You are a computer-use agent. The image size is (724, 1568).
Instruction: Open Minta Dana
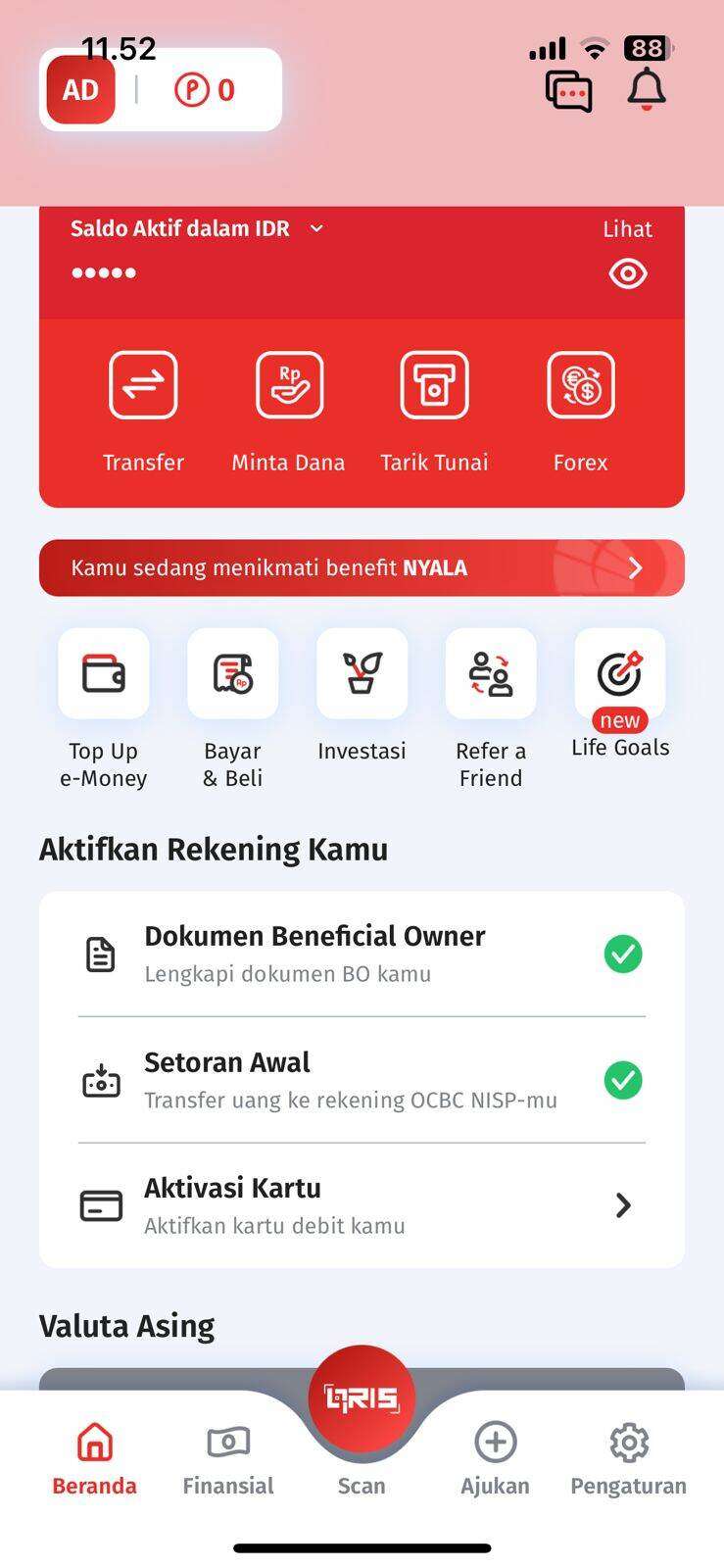pos(289,413)
